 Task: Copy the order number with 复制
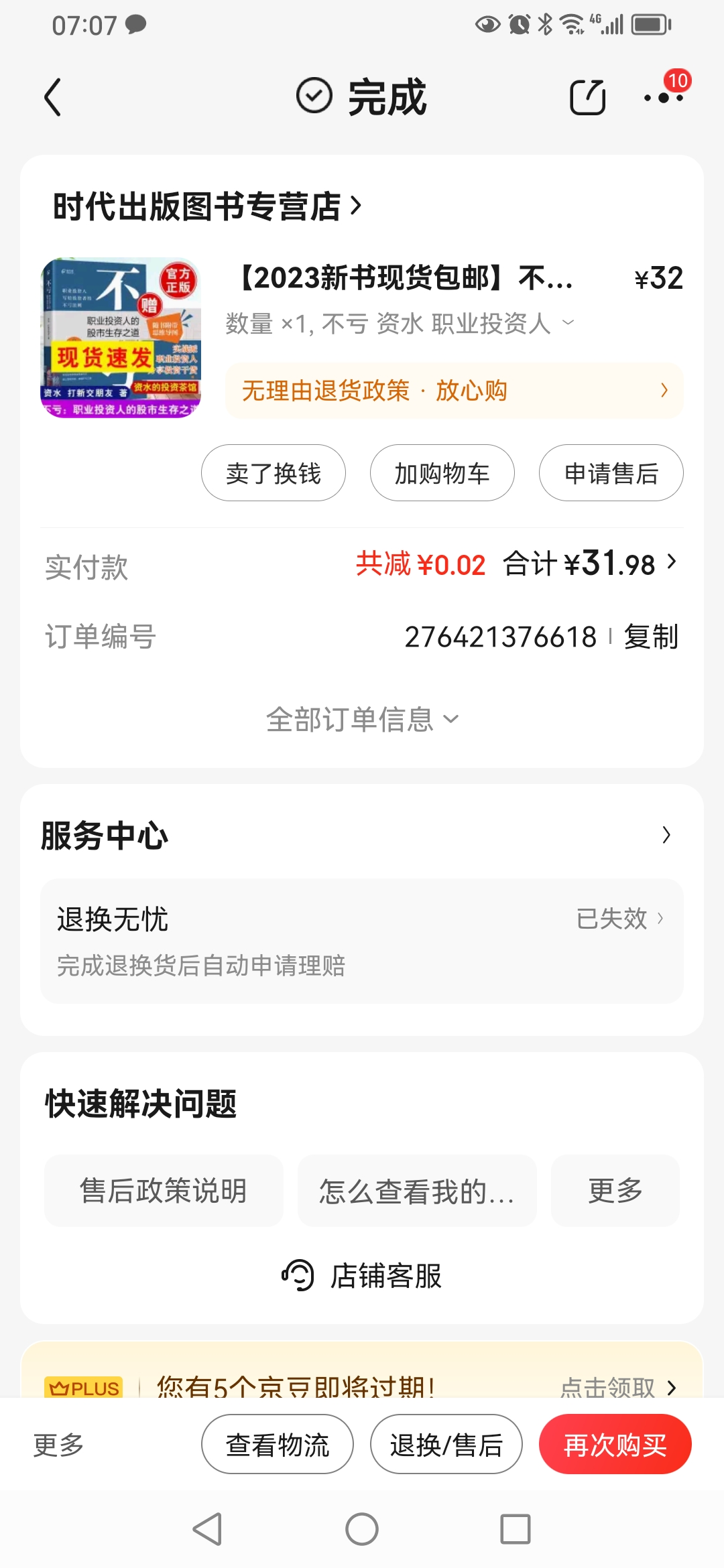[650, 637]
